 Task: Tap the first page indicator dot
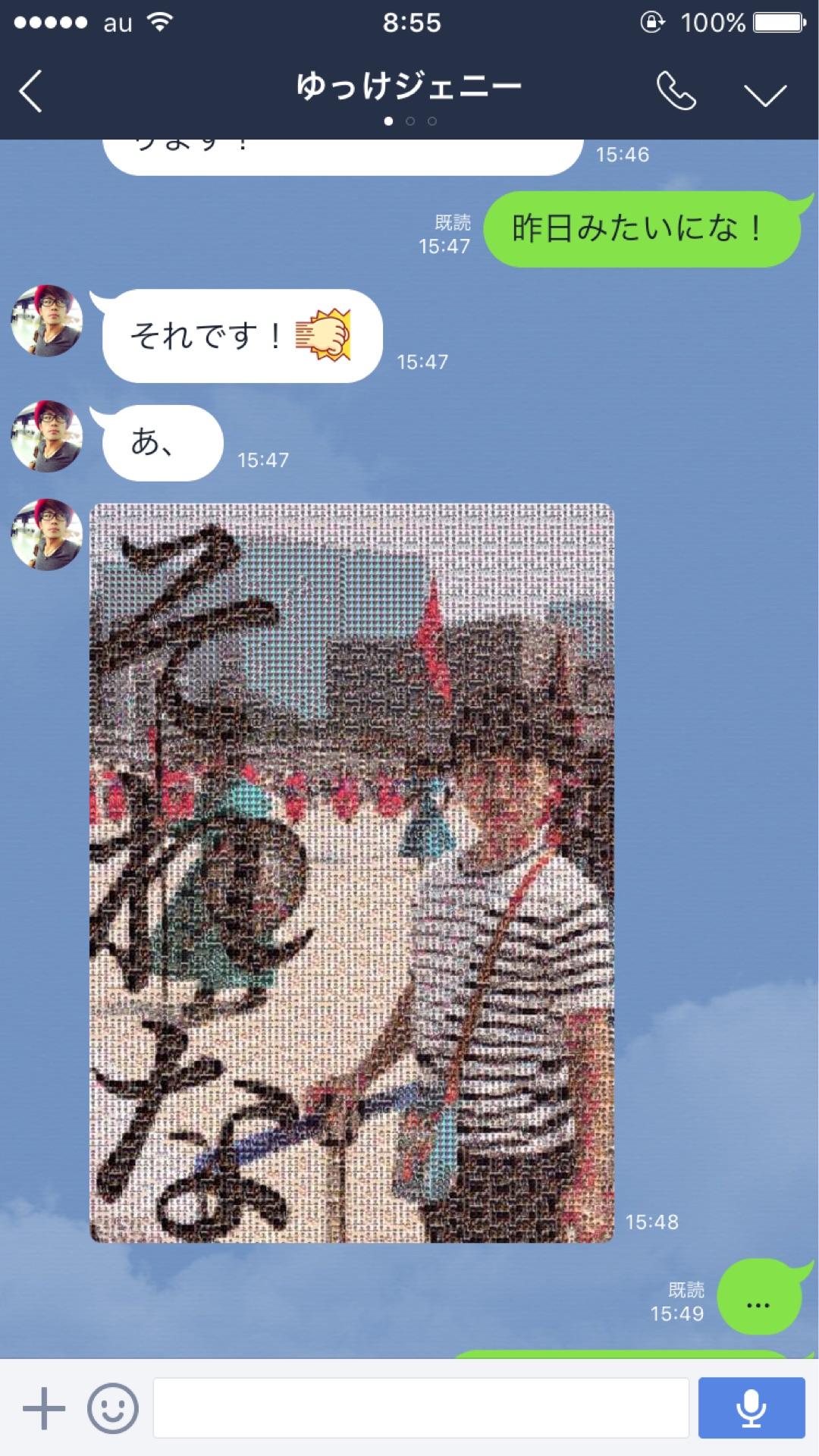(x=388, y=119)
